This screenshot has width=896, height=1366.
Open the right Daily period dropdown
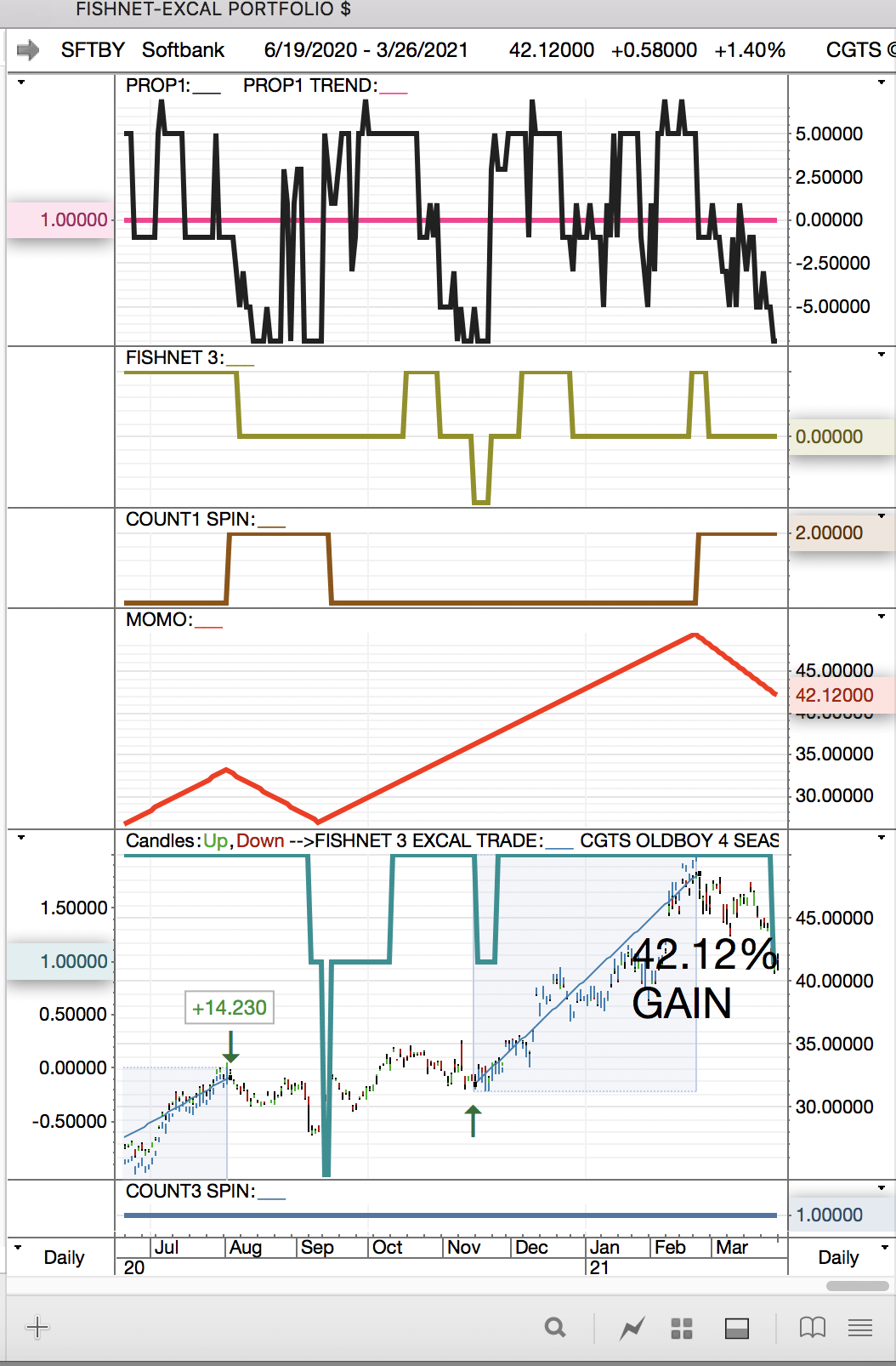click(x=884, y=1248)
